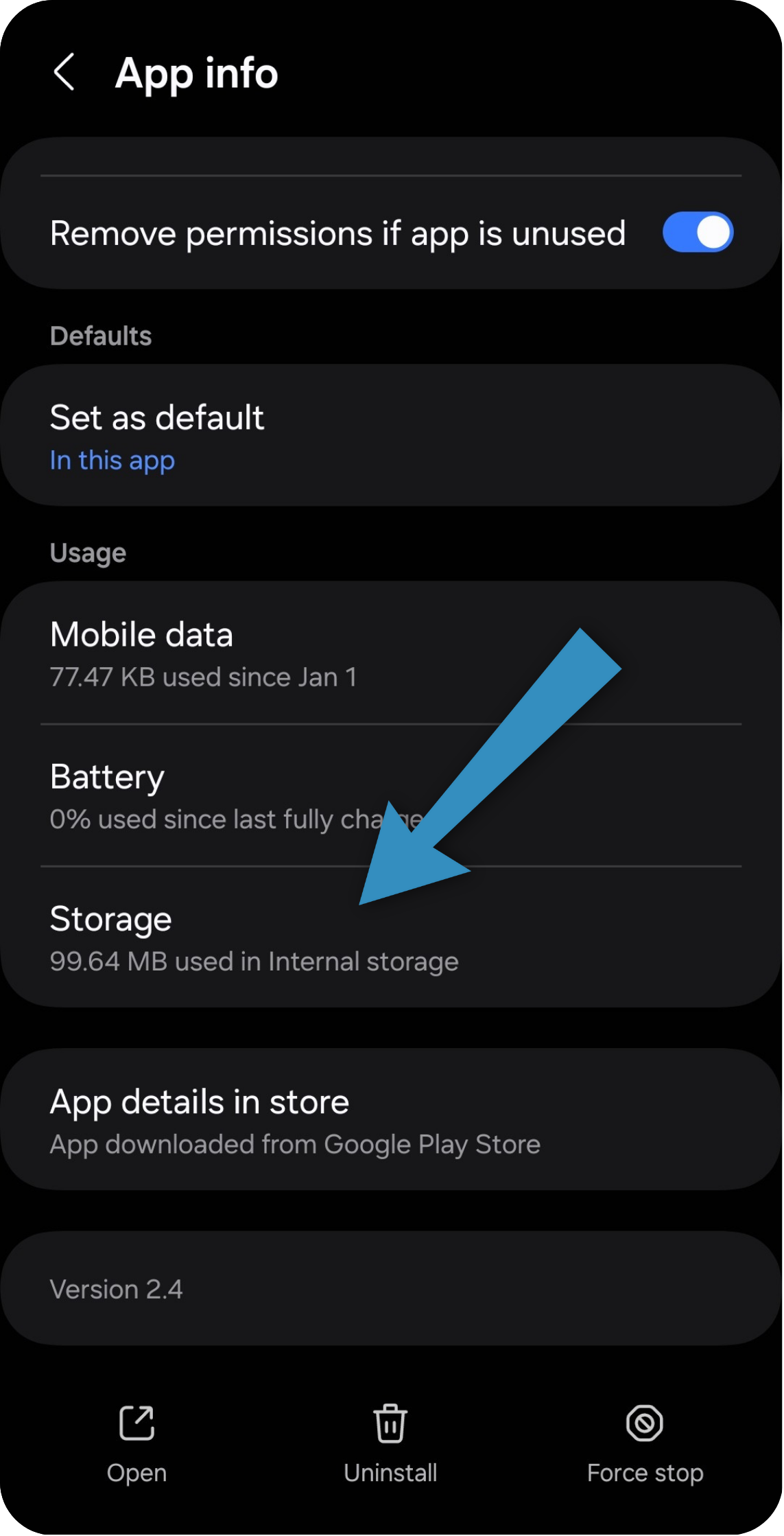Open App details in store
Screen dimensions: 784x1536
(x=391, y=1119)
